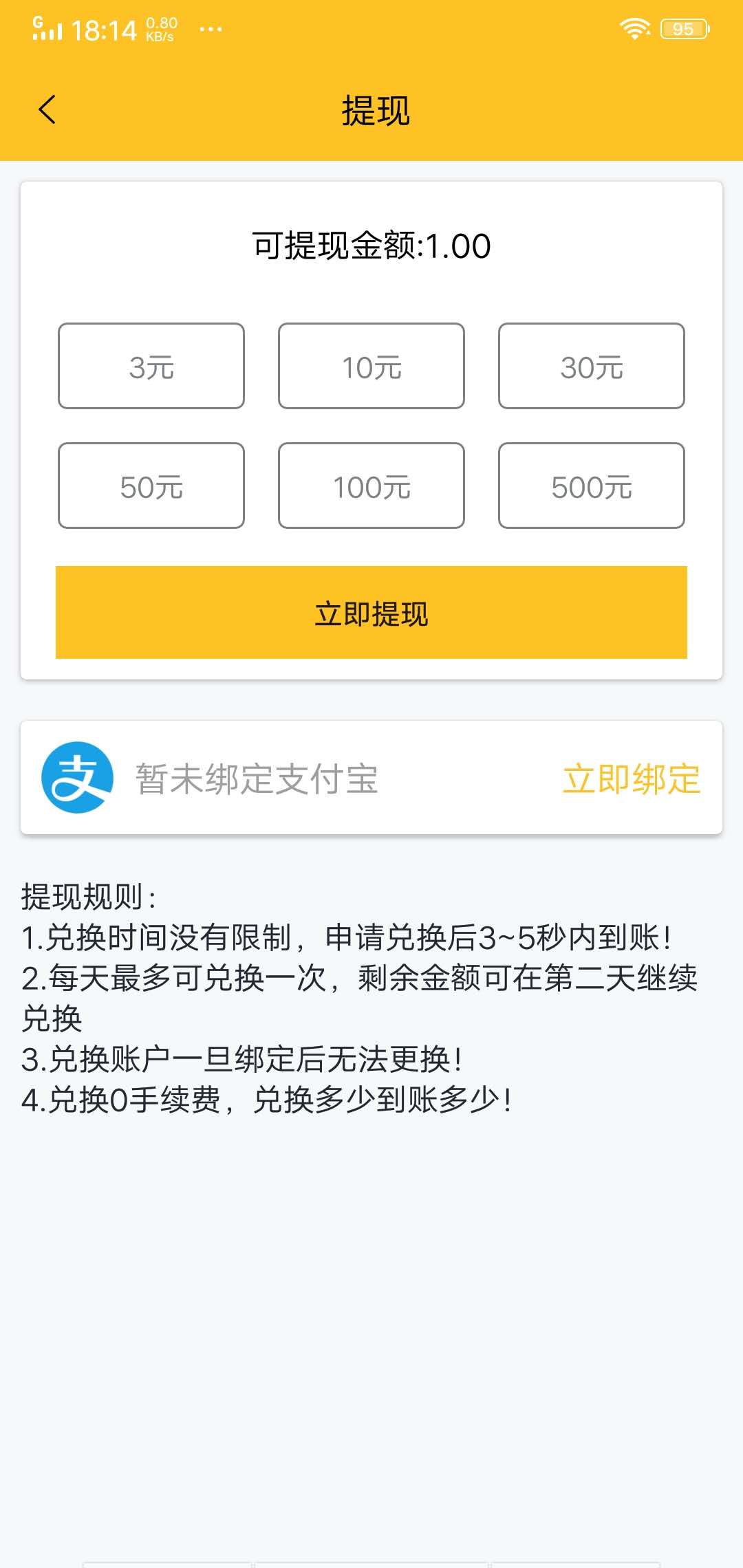Choose the 500元 withdrawal option
The height and width of the screenshot is (1568, 743).
pos(592,485)
